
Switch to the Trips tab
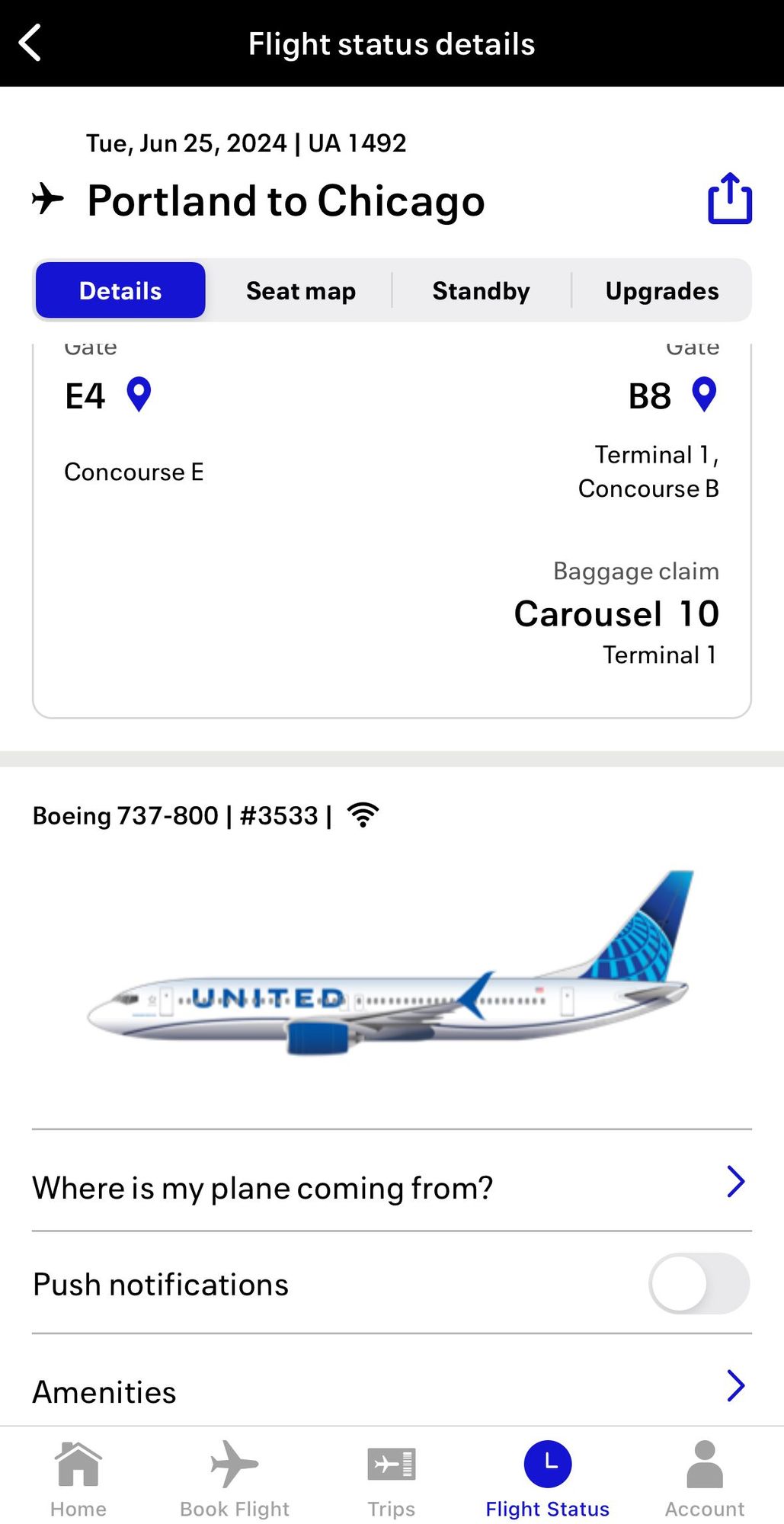tap(392, 1478)
